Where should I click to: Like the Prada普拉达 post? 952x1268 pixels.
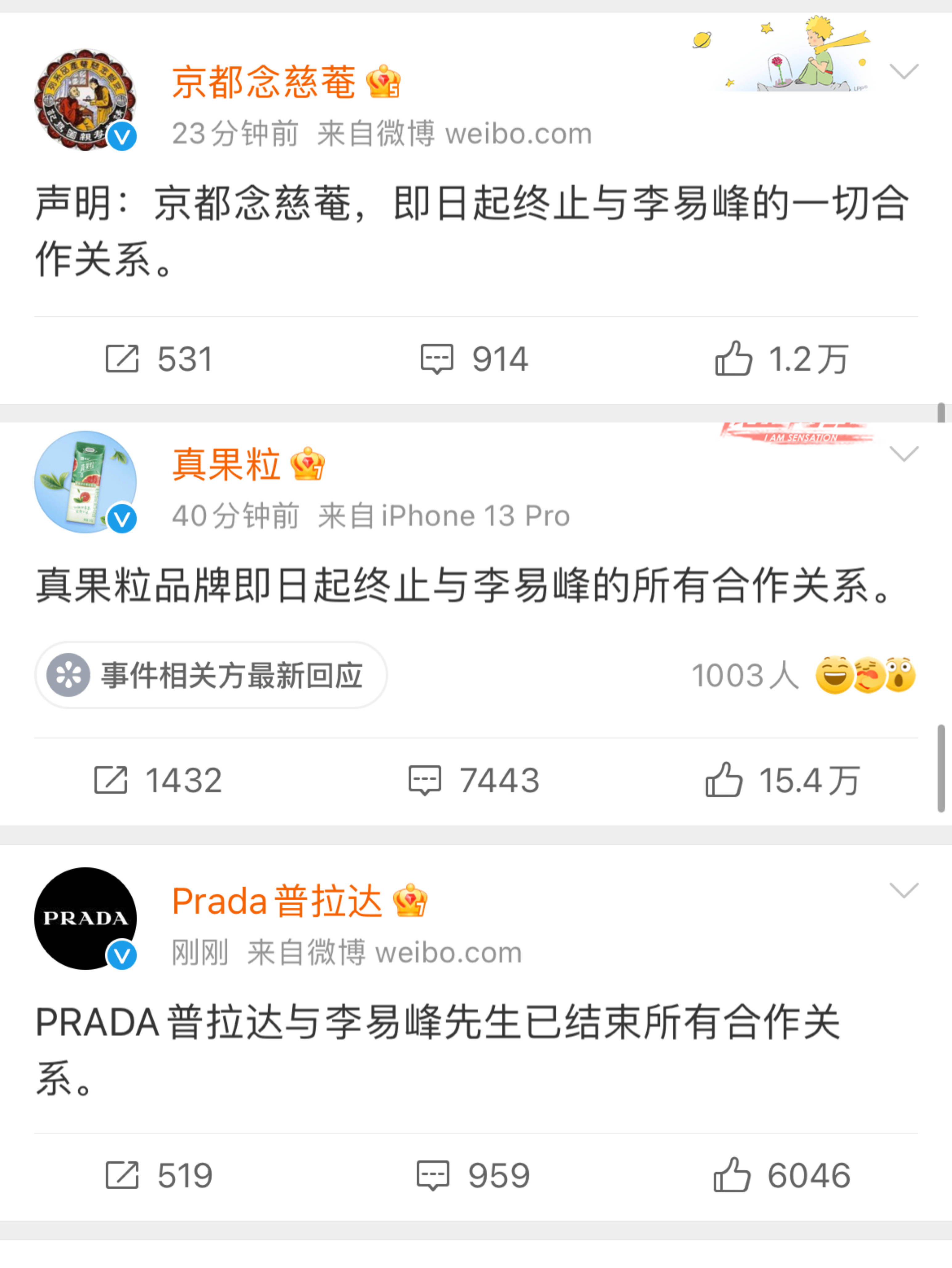coord(781,1176)
